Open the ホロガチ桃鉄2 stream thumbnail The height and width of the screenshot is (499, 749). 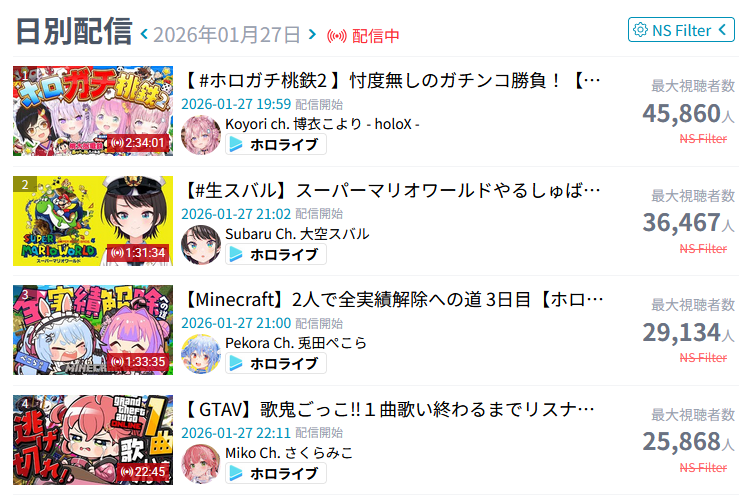92,111
